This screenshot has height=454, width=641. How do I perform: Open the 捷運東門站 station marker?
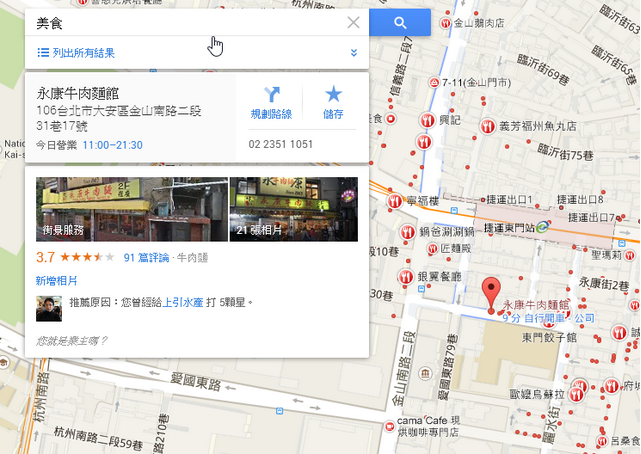(x=542, y=228)
